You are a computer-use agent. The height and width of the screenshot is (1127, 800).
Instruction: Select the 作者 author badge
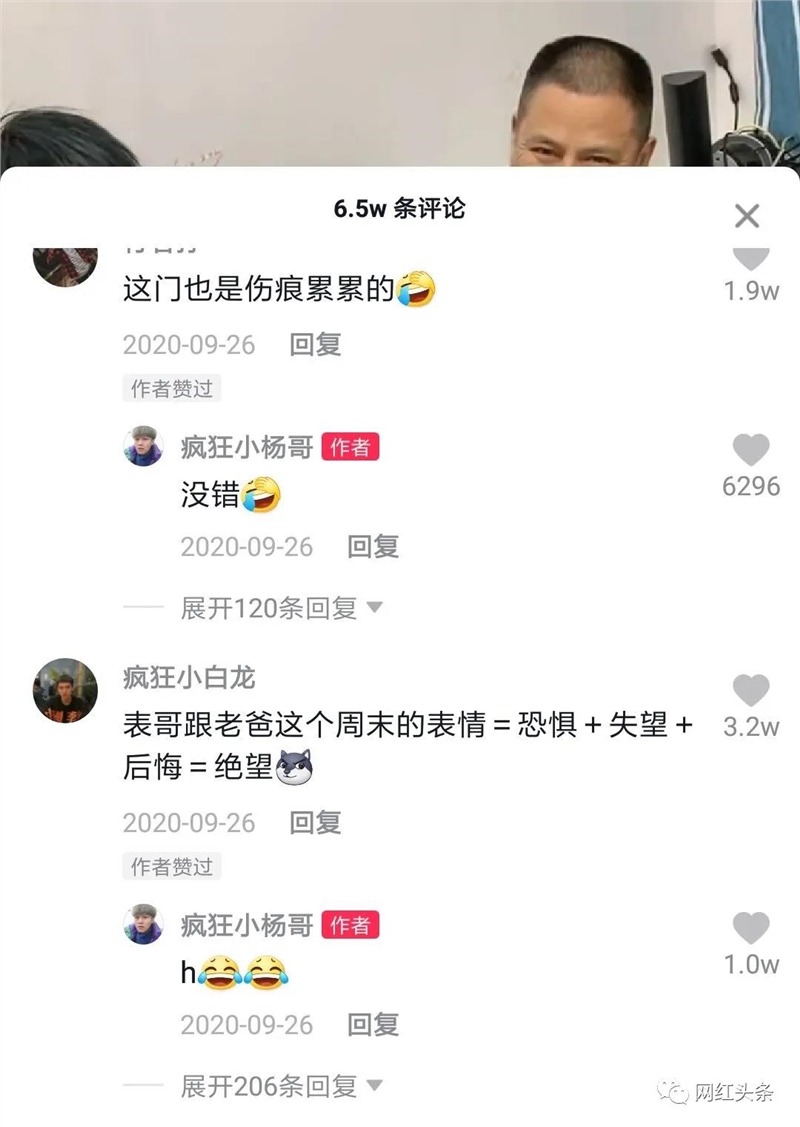pyautogui.click(x=348, y=447)
